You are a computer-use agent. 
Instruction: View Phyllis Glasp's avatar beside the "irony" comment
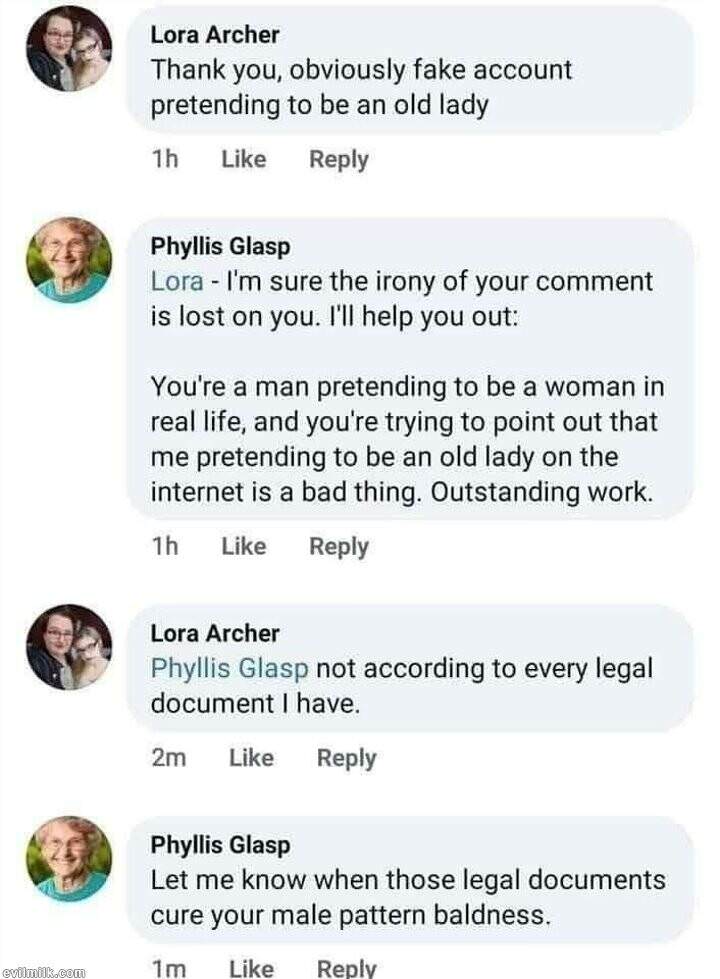point(69,260)
